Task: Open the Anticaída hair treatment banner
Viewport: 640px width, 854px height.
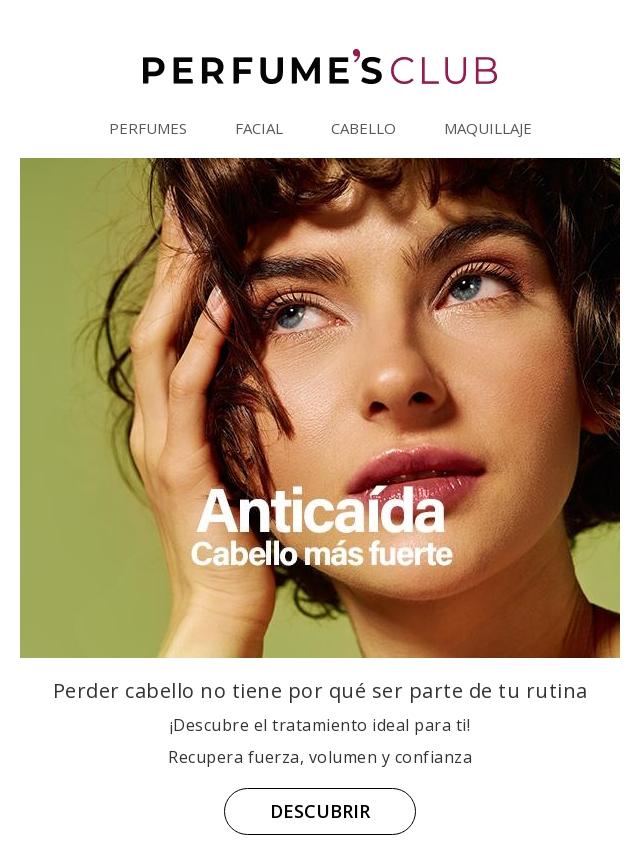Action: 320,408
